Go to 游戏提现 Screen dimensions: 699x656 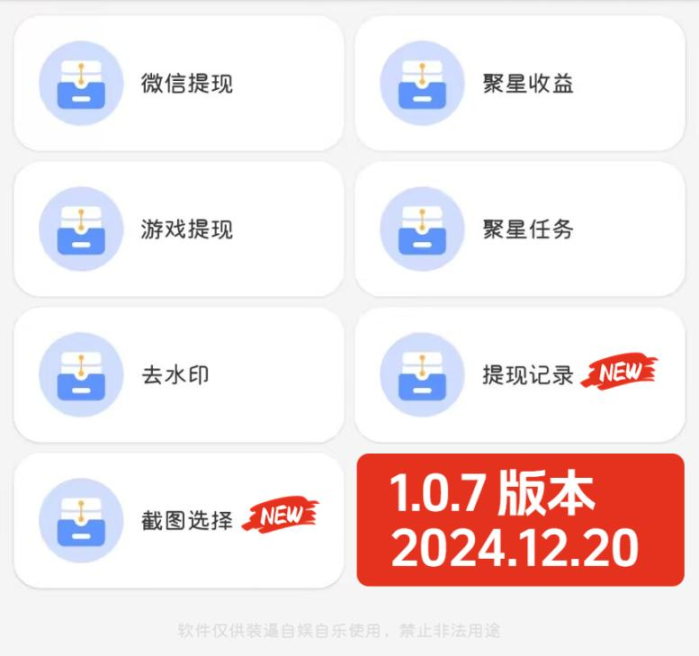[179, 230]
